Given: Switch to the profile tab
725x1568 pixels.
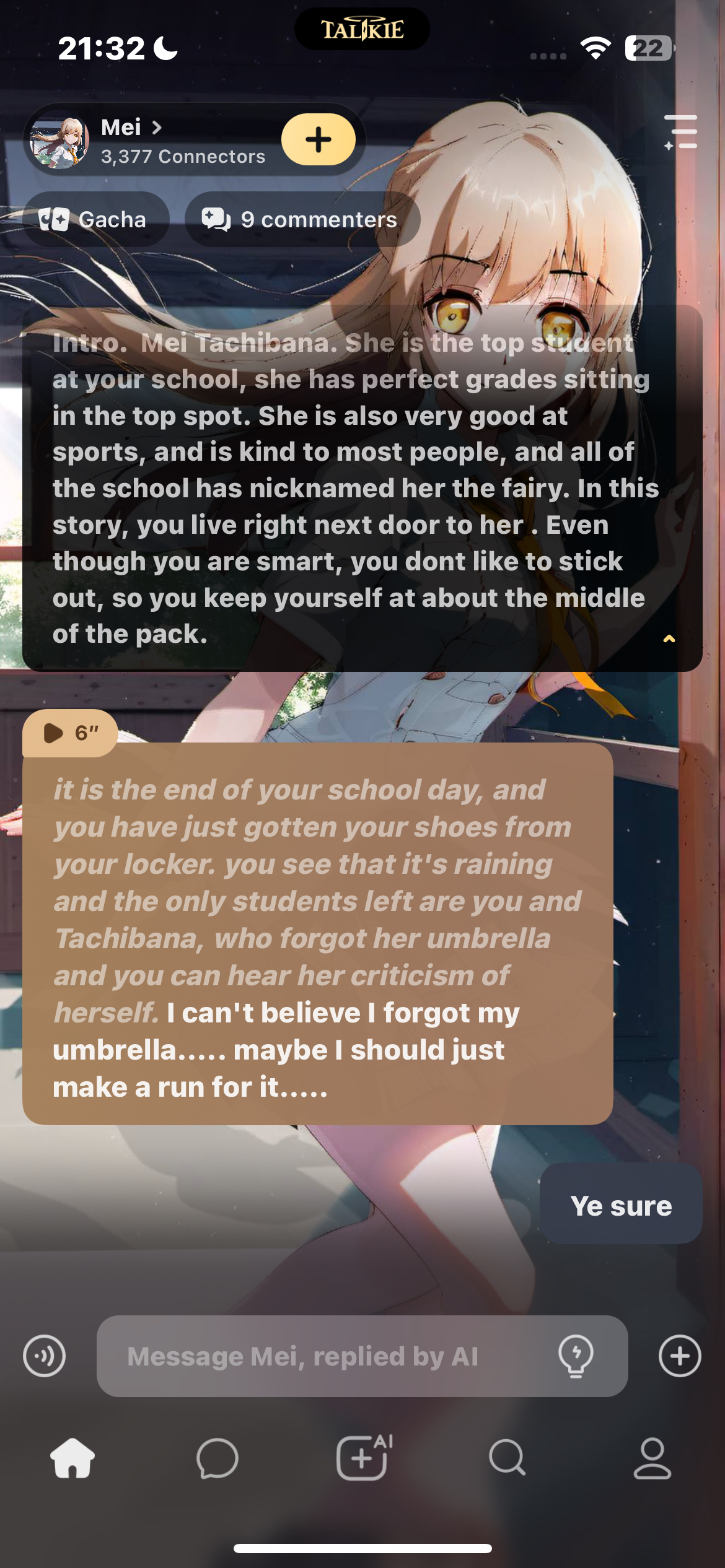Looking at the screenshot, I should [x=652, y=1458].
